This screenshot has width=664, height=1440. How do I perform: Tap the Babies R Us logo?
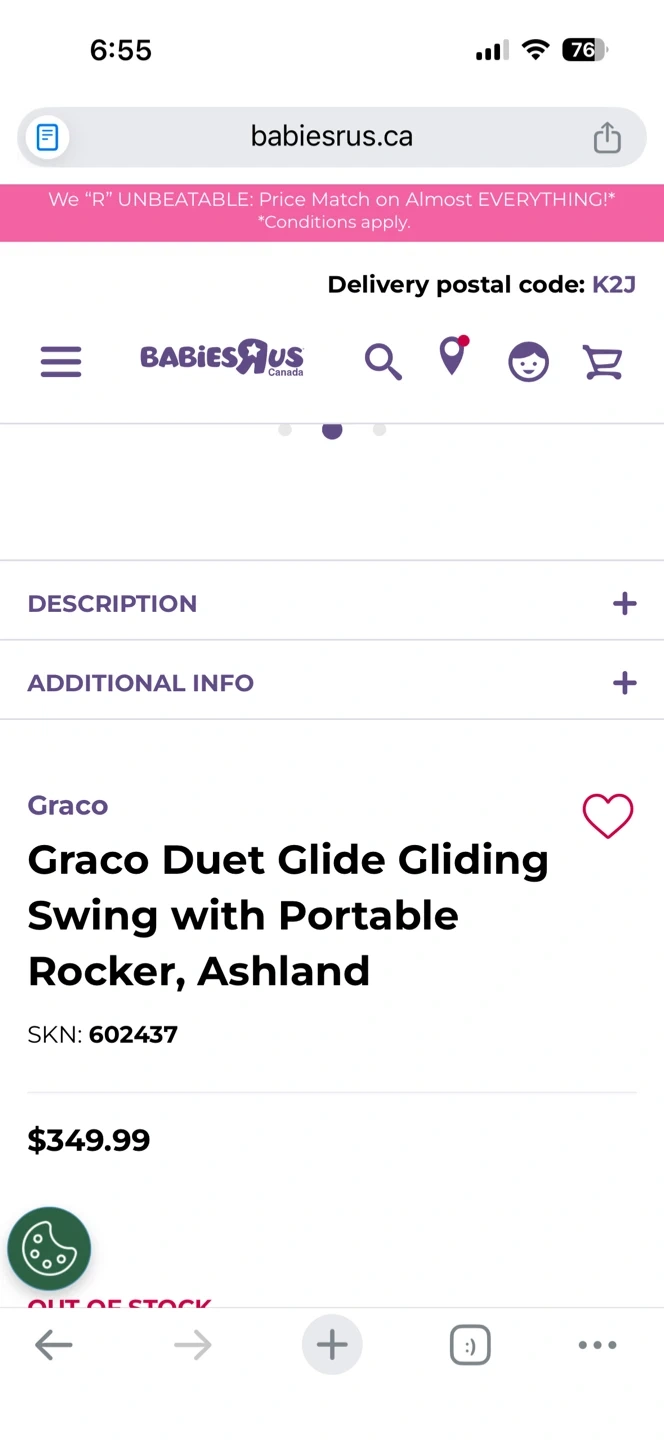tap(221, 358)
